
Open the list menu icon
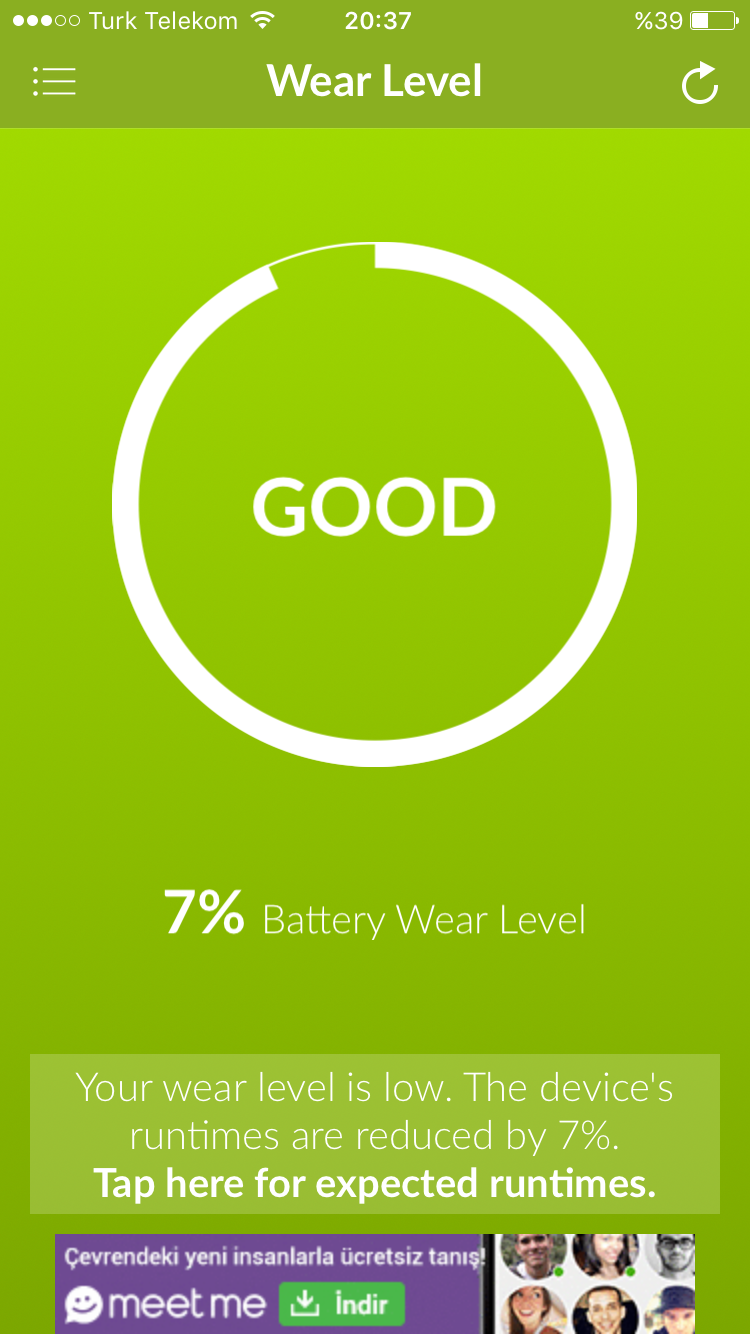point(54,82)
